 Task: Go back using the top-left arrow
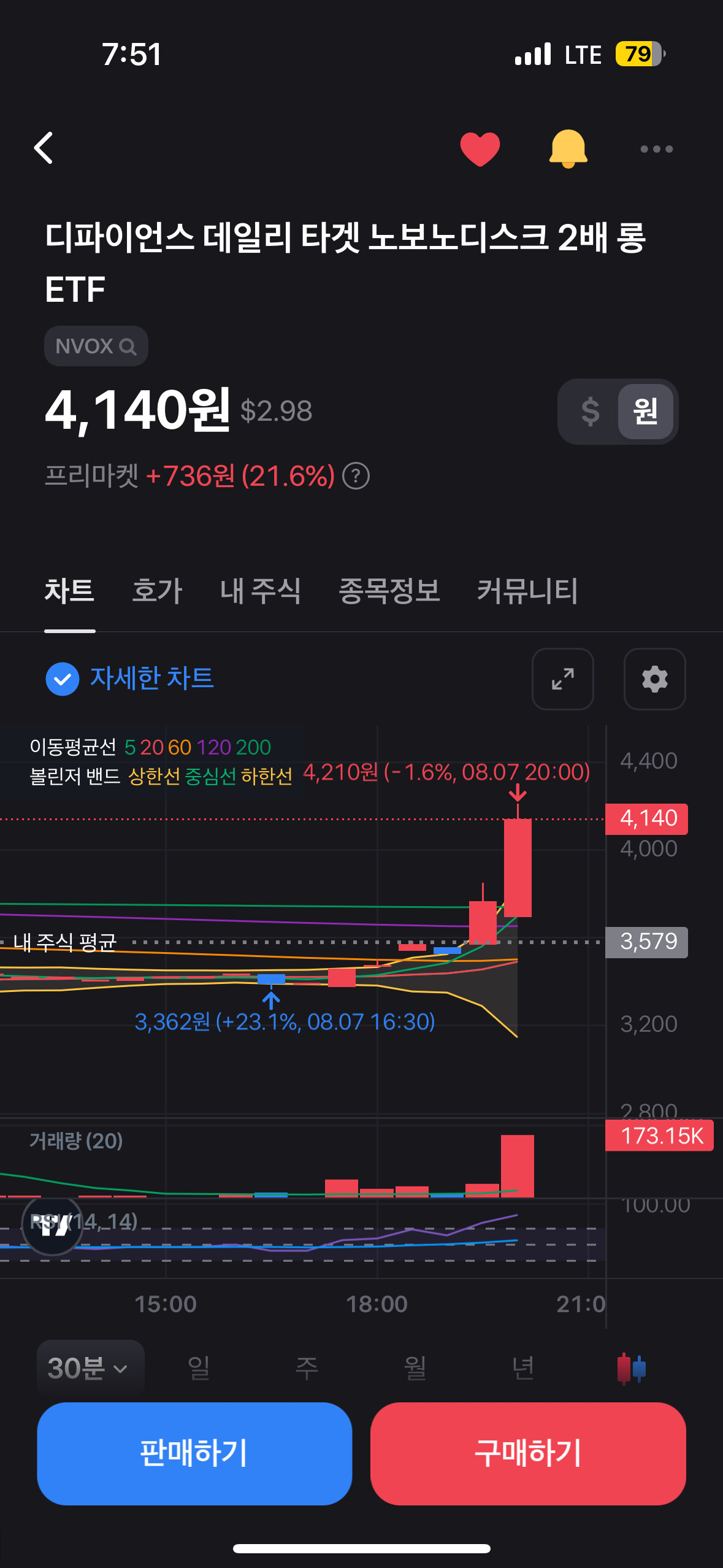point(44,148)
